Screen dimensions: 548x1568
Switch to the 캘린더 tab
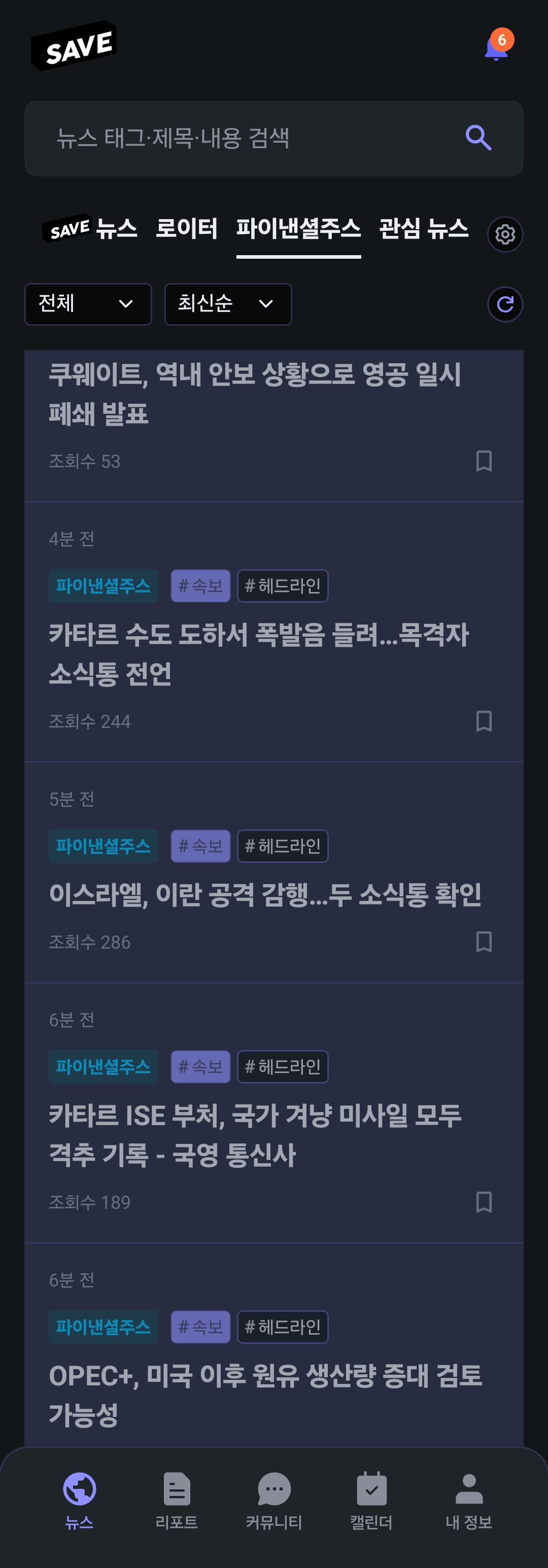tap(371, 1501)
